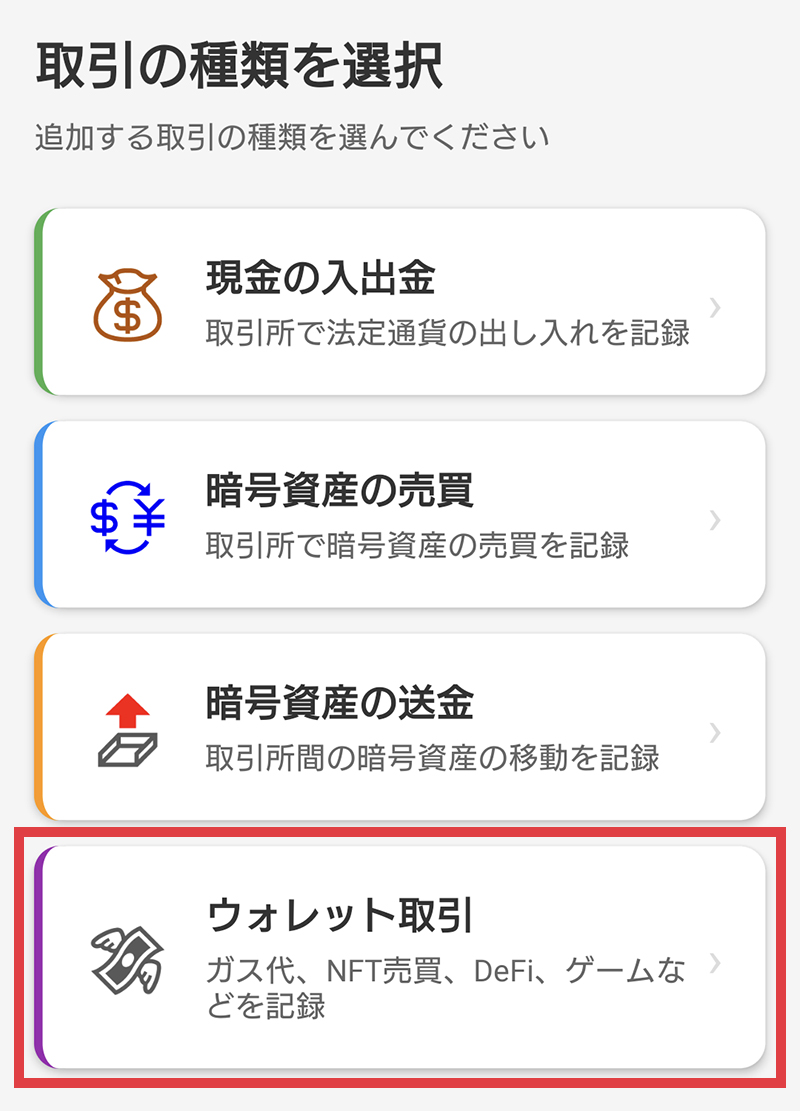
Task: Select the 現金の入出金 card
Action: [x=400, y=298]
